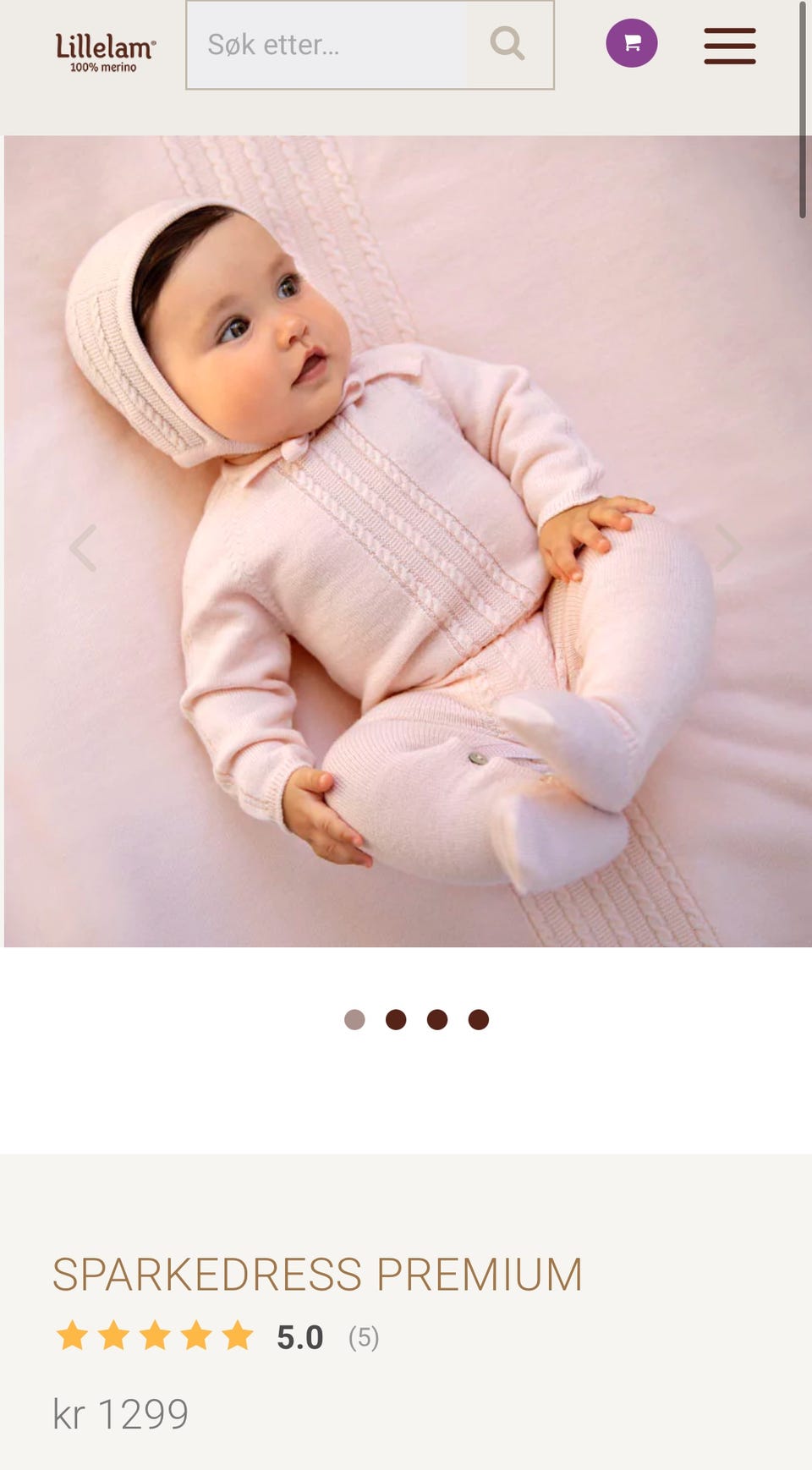Open the 5.0 star reviews
Image resolution: width=812 pixels, height=1470 pixels.
217,1336
